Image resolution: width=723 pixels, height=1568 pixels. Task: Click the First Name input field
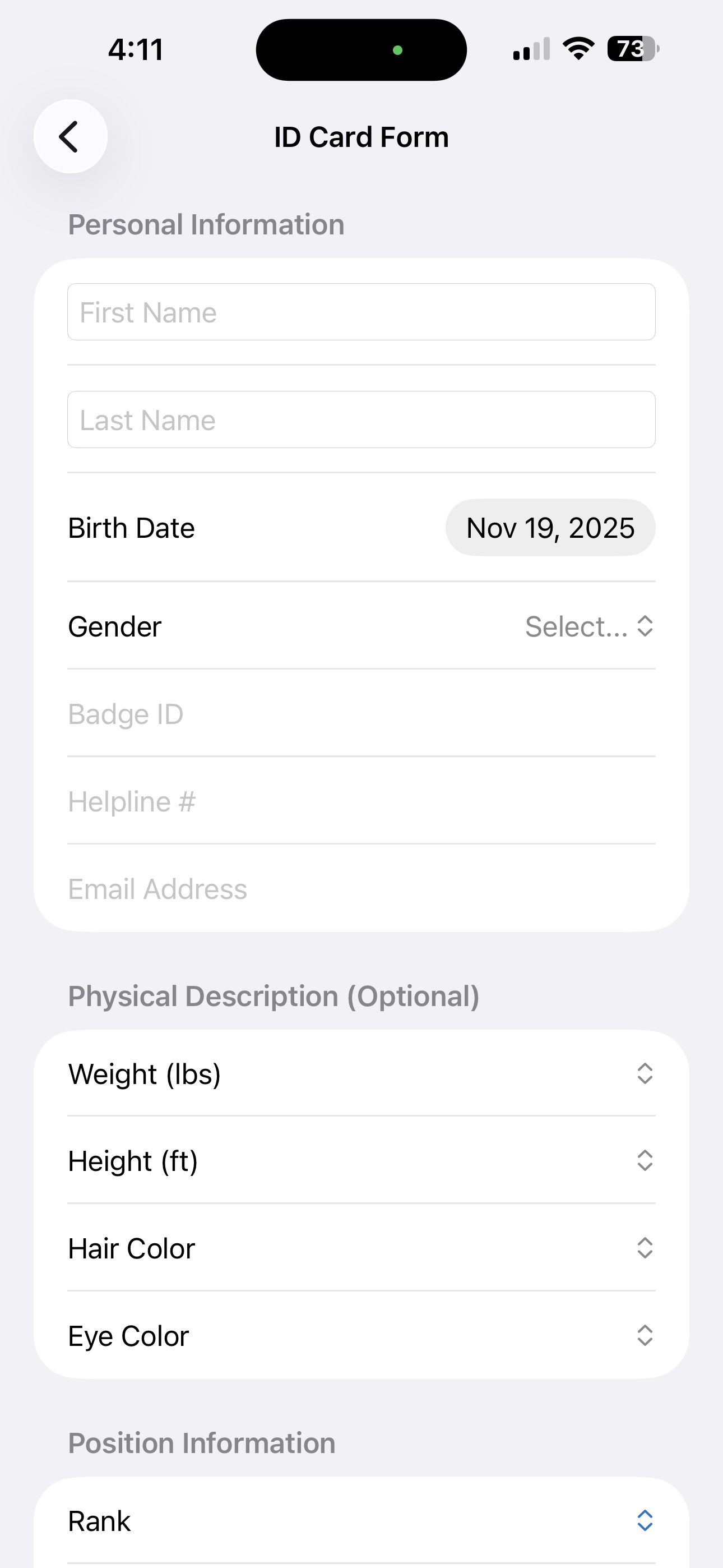coord(361,312)
